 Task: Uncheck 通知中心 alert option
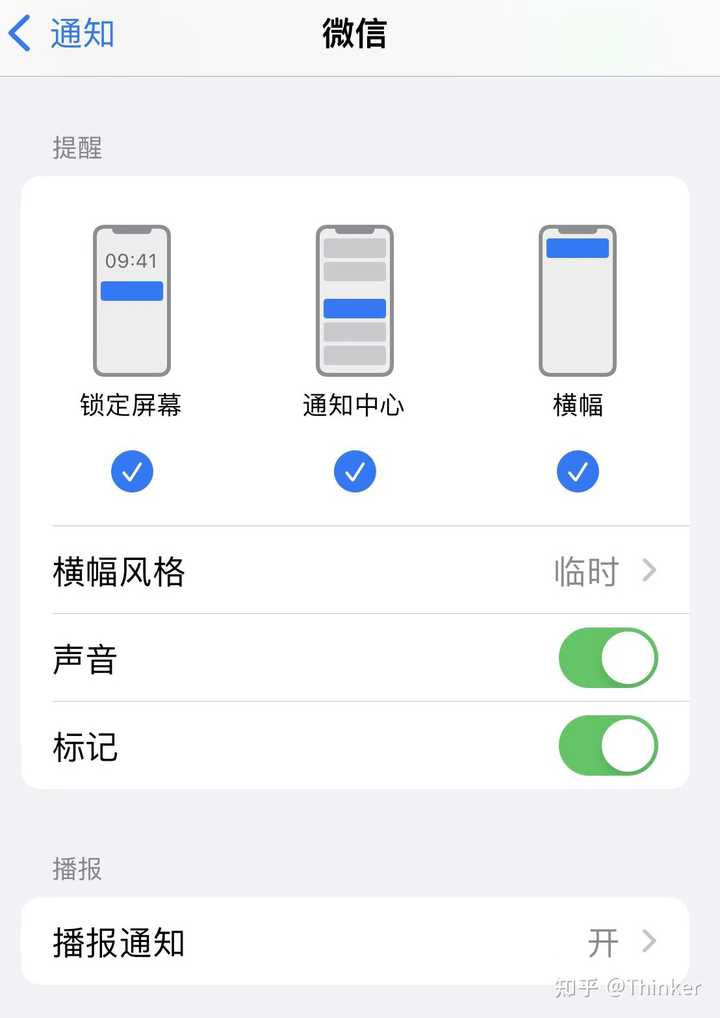[x=355, y=471]
